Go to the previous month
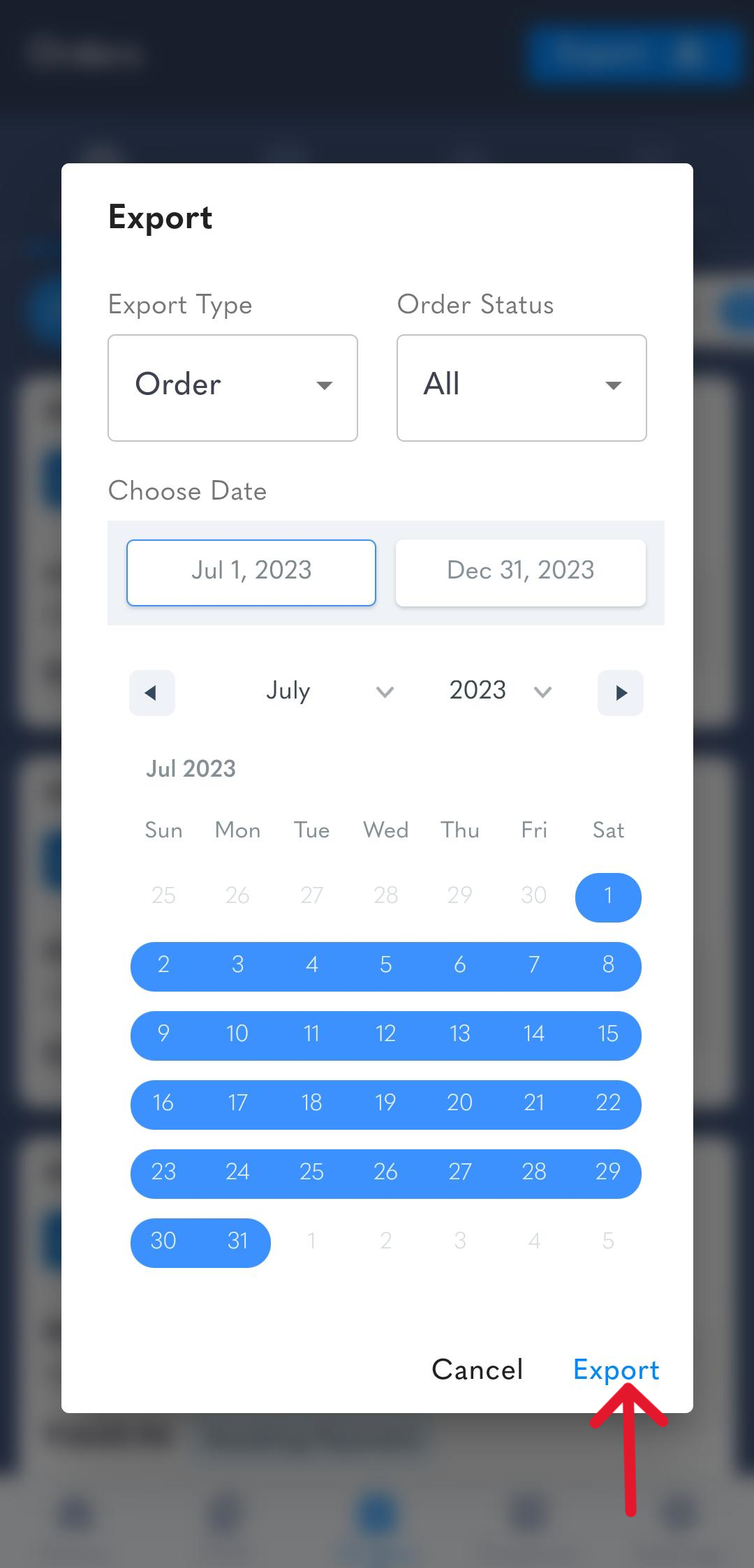 pos(151,693)
